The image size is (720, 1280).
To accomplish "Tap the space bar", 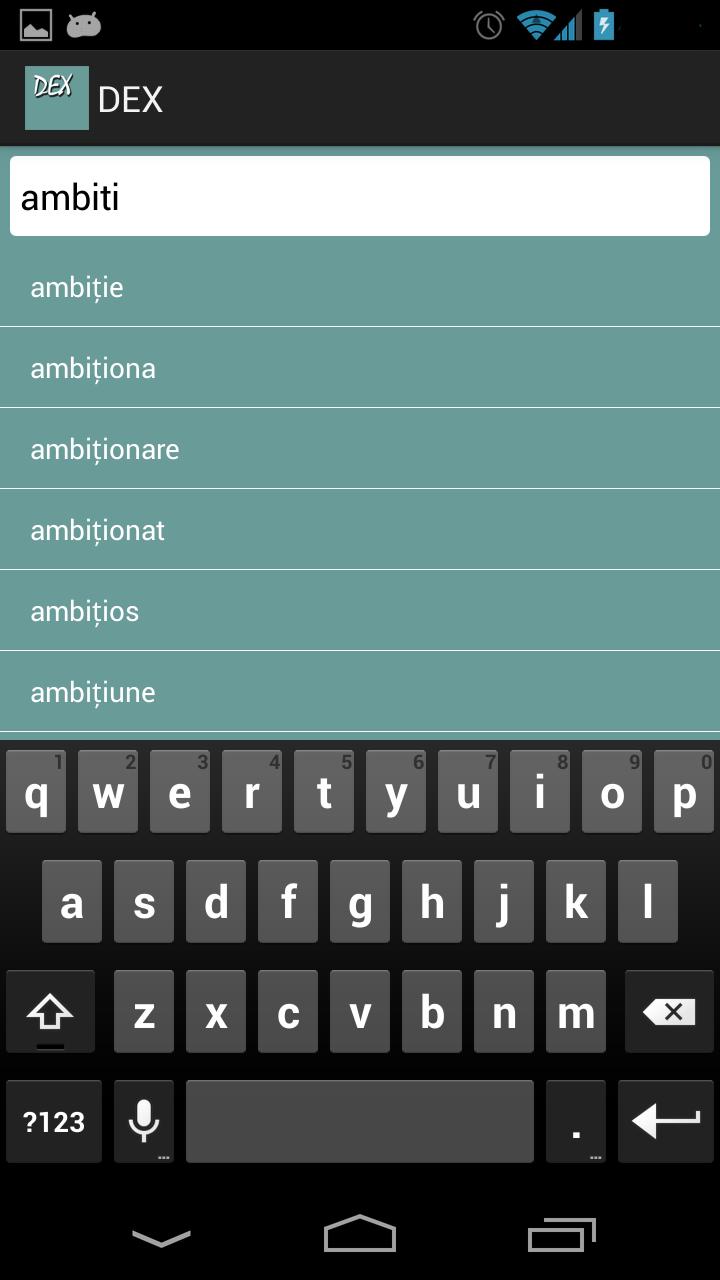I will (360, 1121).
